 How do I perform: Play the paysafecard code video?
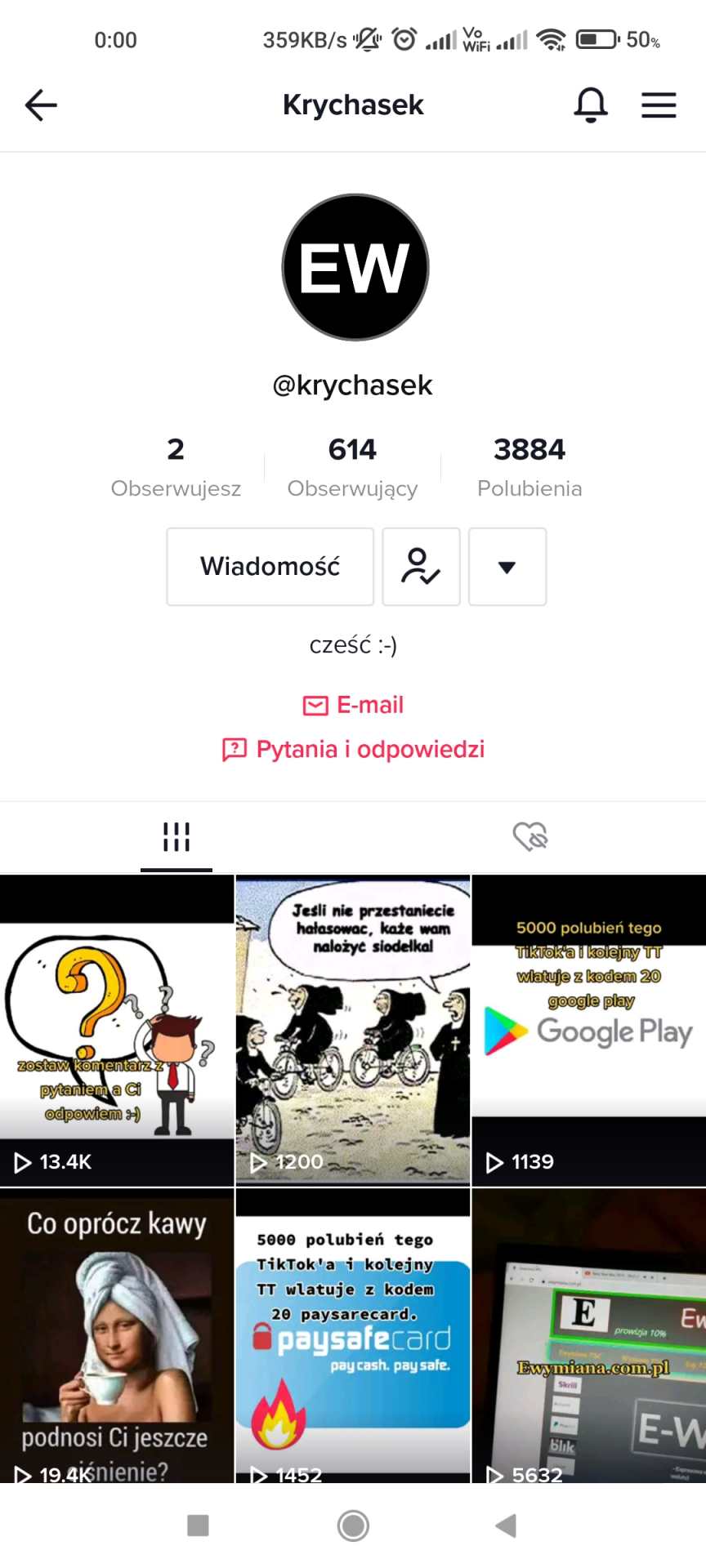(353, 1335)
